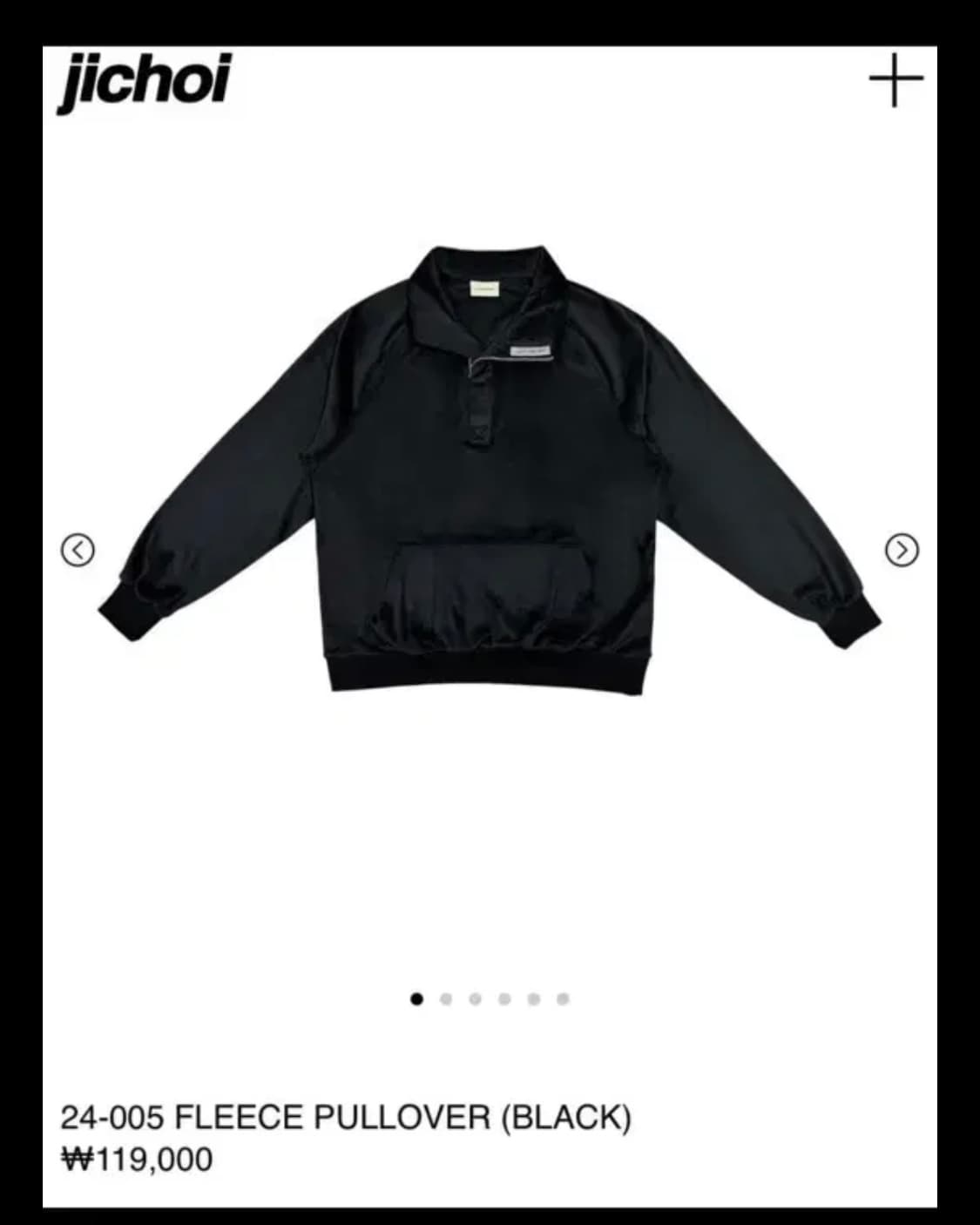This screenshot has height=1225, width=980.
Task: Go back to the previous product photo
Action: click(79, 549)
